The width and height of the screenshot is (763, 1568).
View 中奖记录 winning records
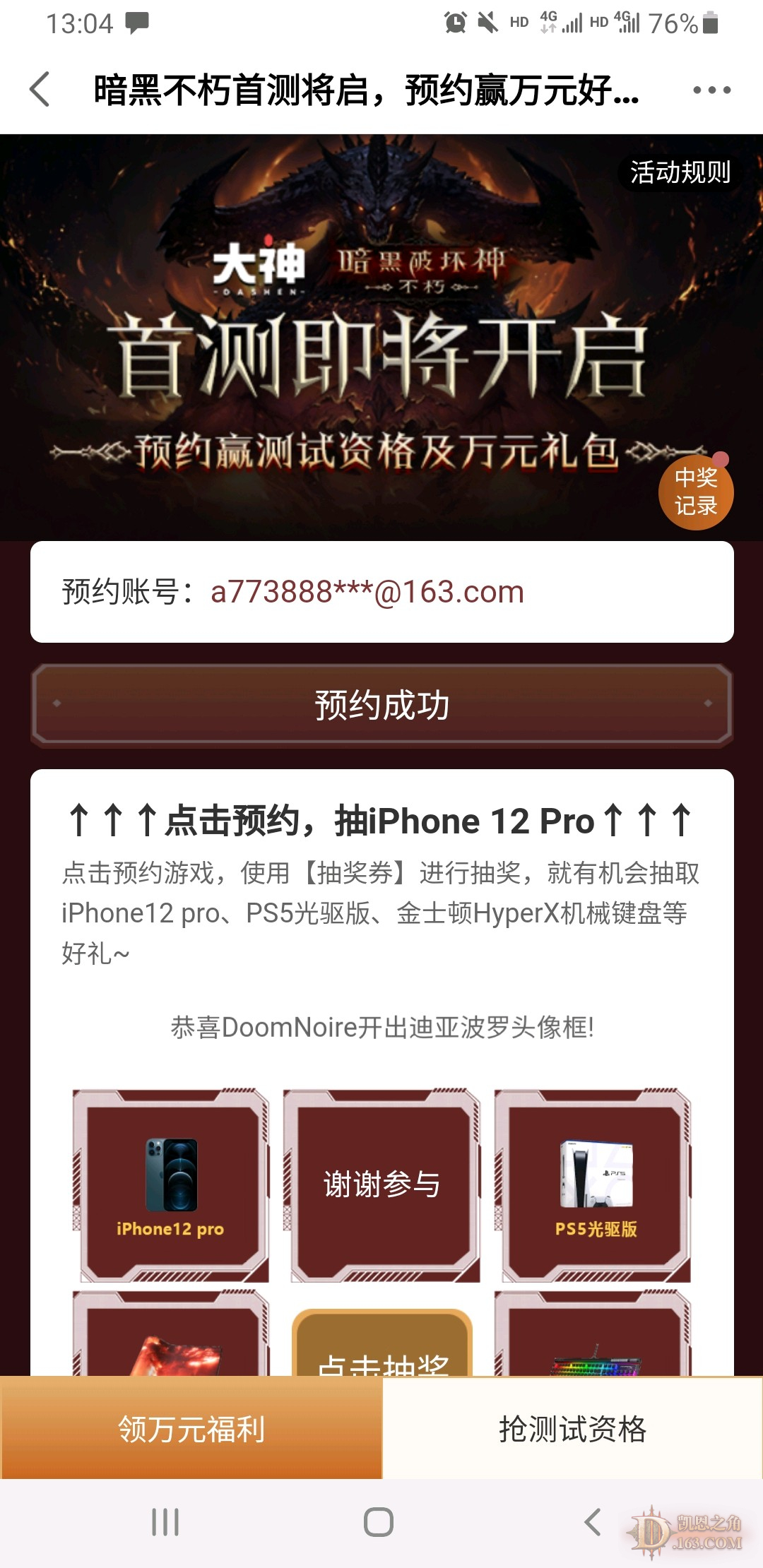pos(696,492)
